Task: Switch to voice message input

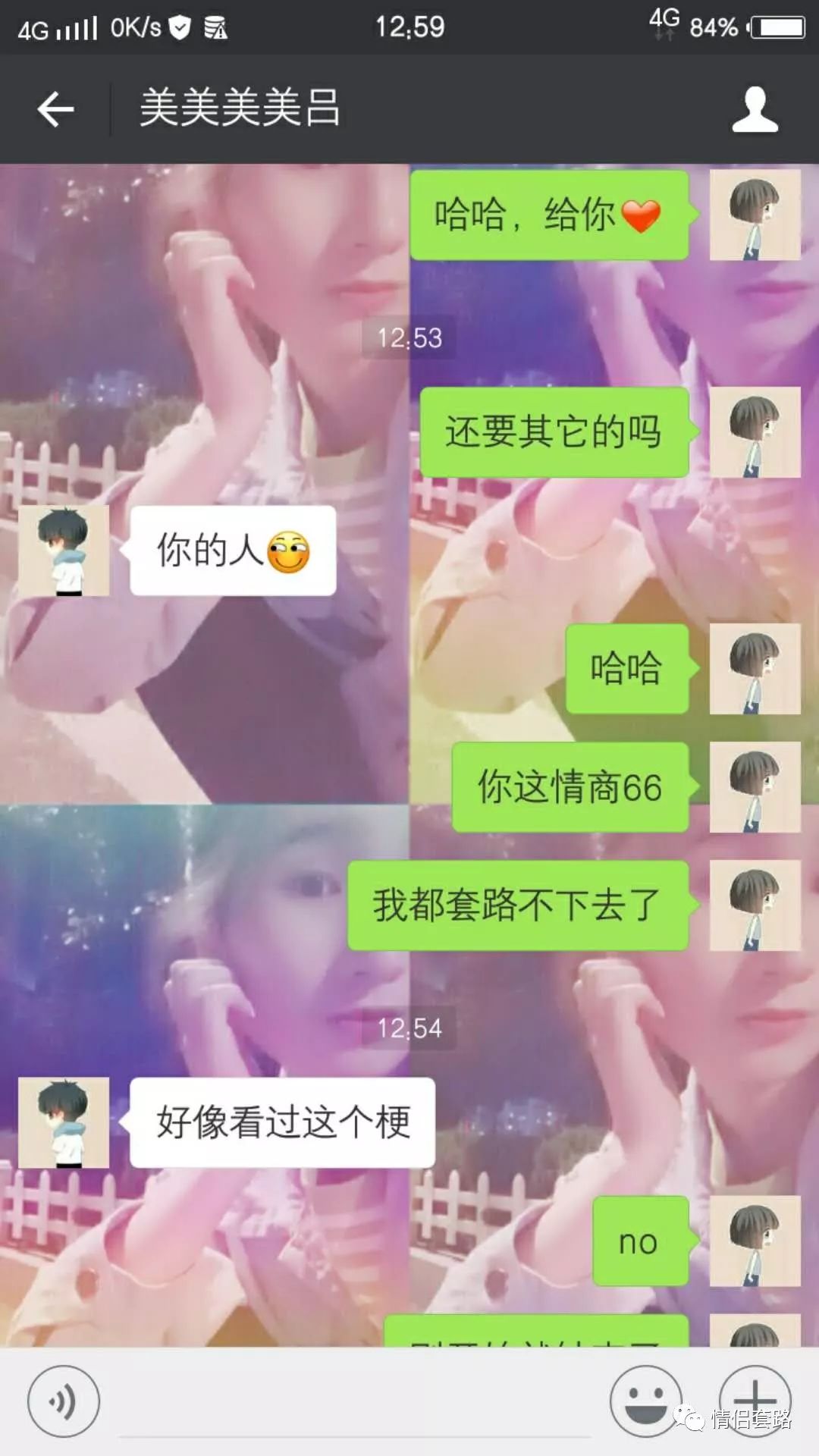Action: pos(63,1401)
